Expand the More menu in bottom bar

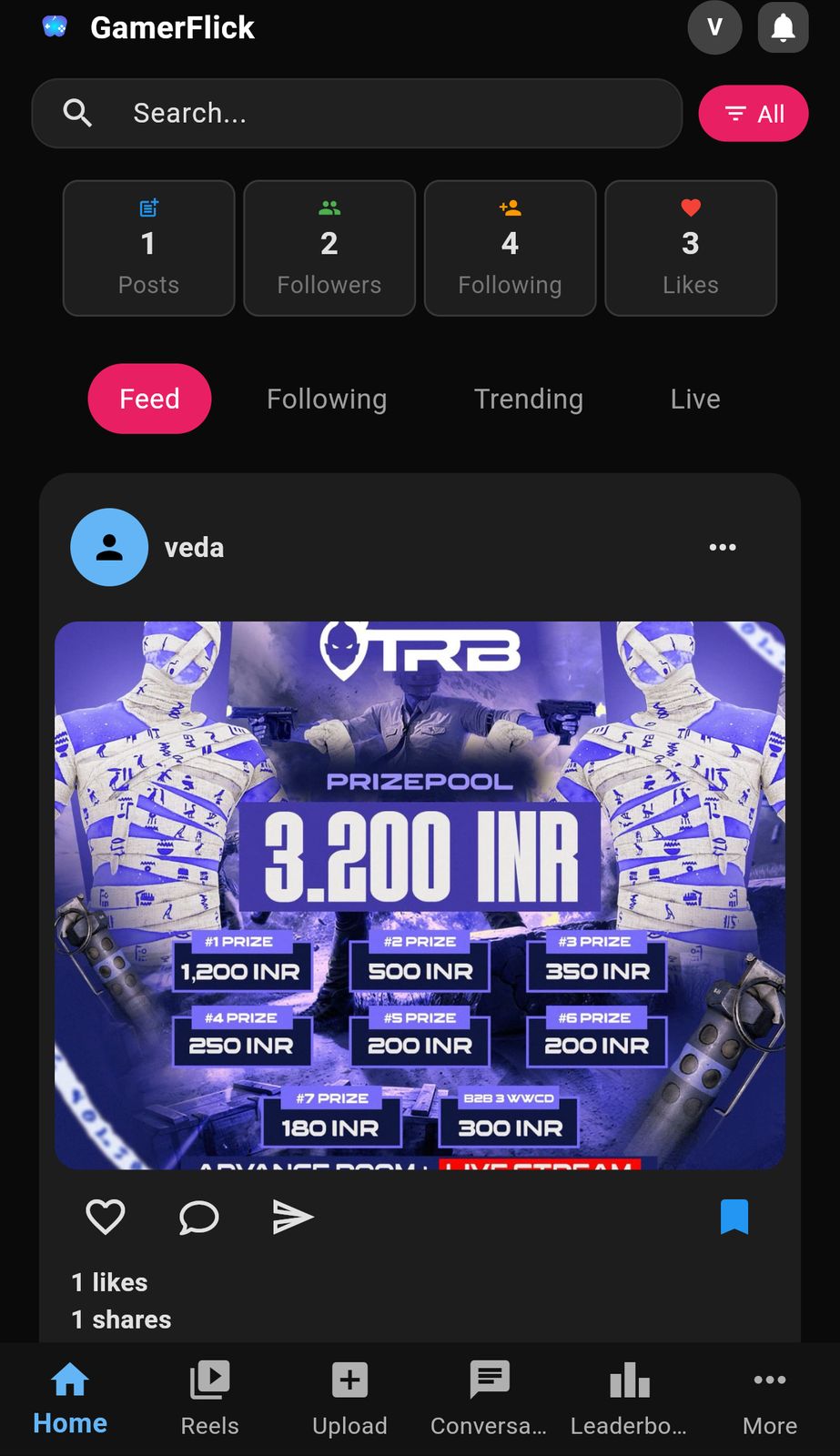(769, 1380)
